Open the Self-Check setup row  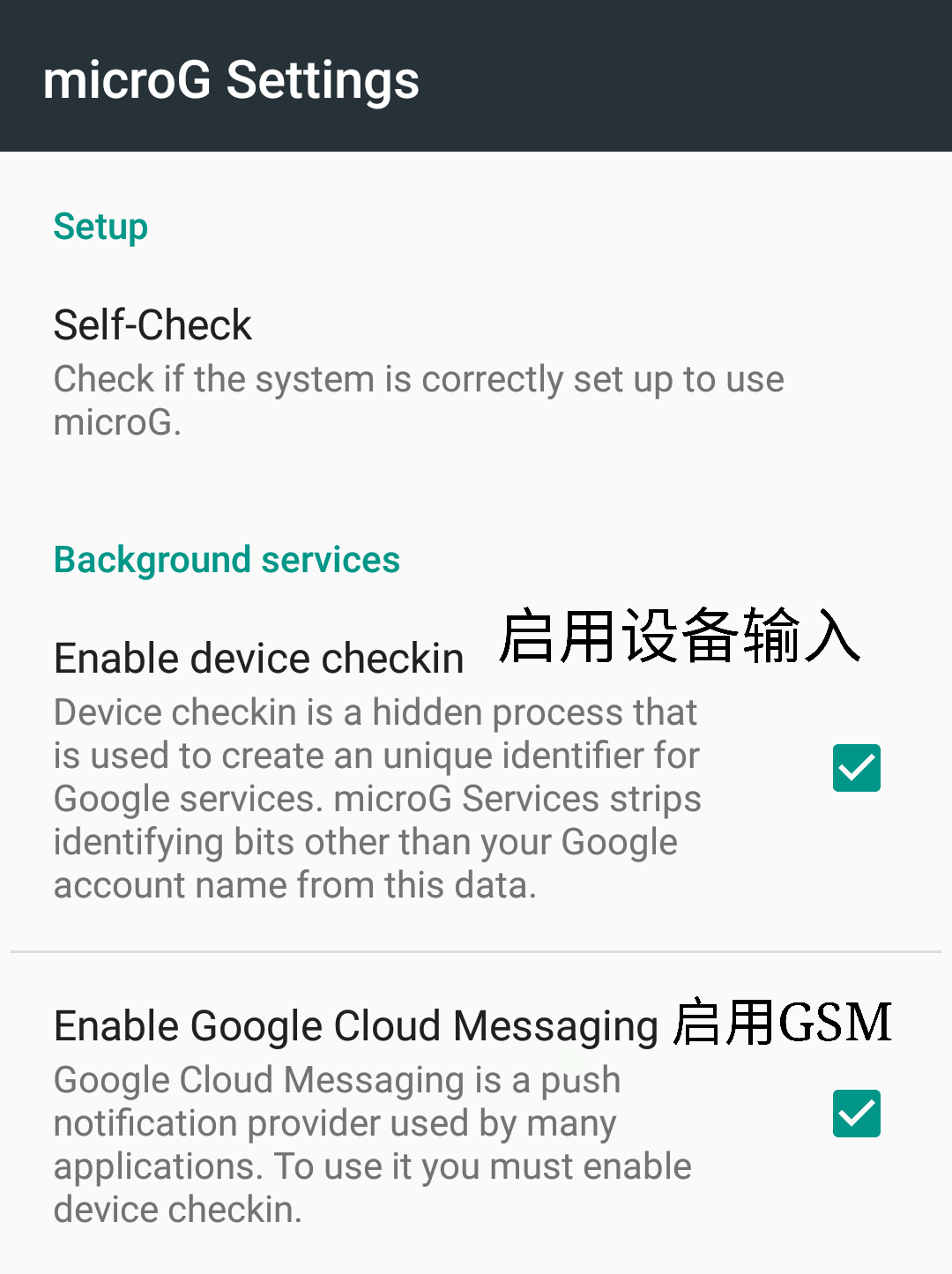[x=418, y=372]
